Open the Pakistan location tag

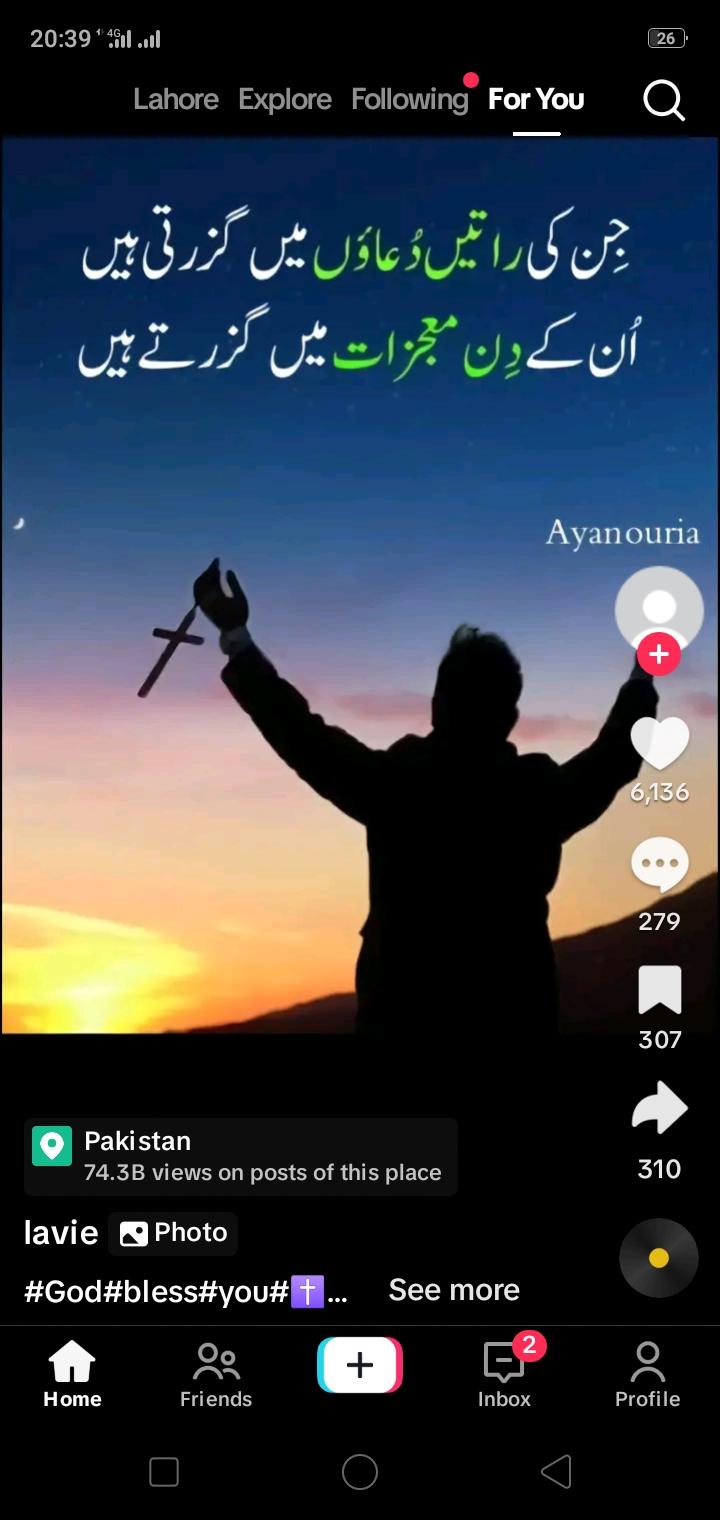pos(240,1157)
